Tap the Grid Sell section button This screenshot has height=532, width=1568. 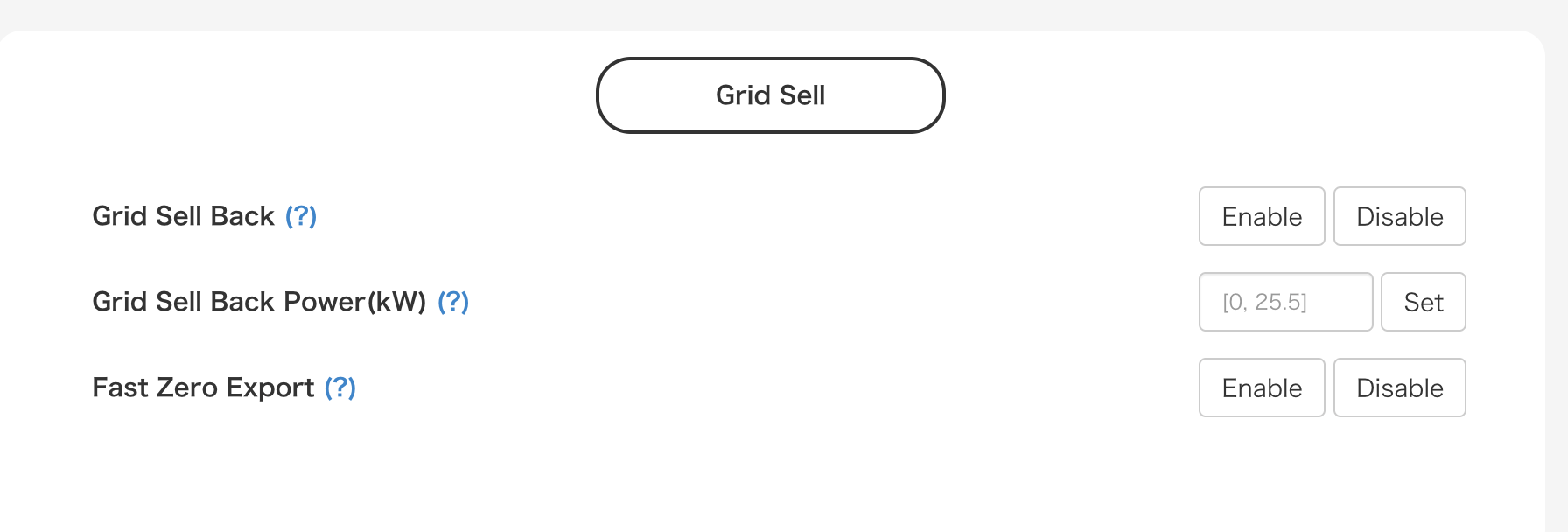(770, 95)
